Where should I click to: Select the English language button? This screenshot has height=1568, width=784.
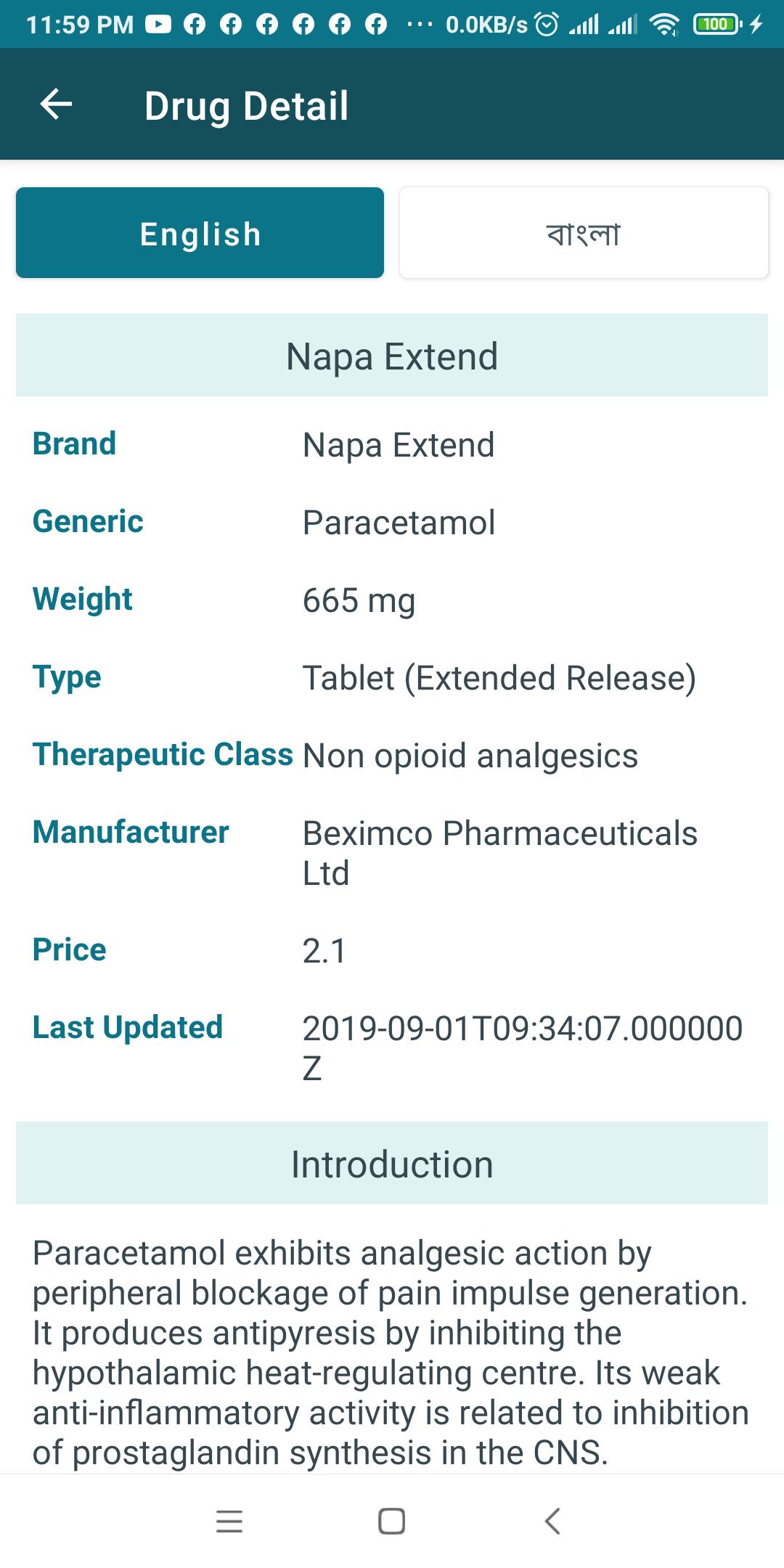(x=200, y=233)
